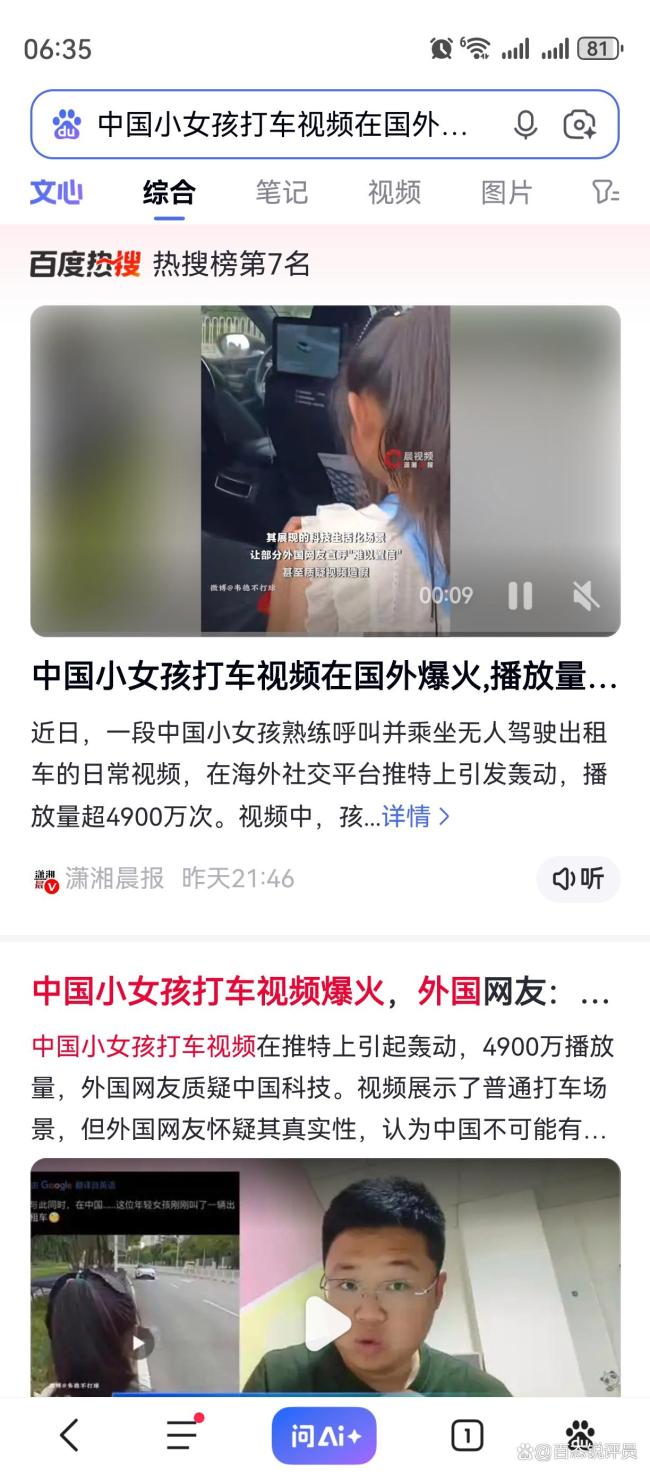
Task: Ask AI with the 问AI+ button
Action: (x=324, y=1436)
